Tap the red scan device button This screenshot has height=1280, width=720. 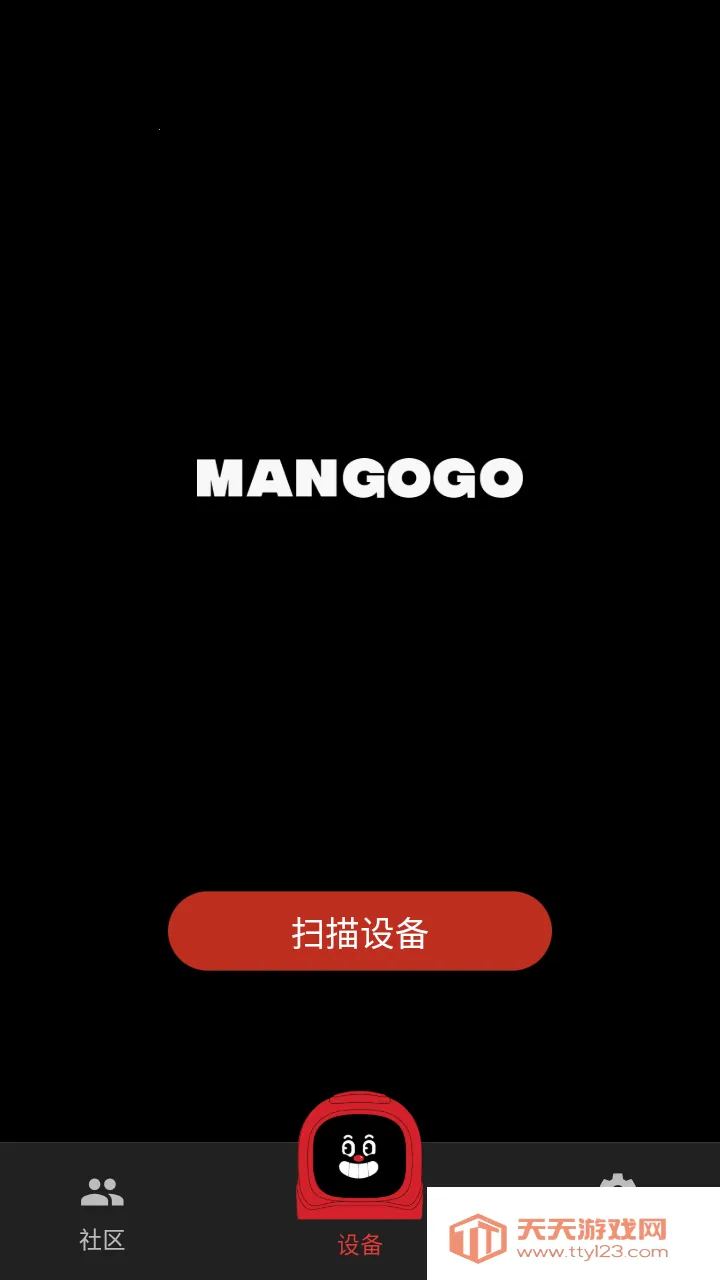(358, 931)
